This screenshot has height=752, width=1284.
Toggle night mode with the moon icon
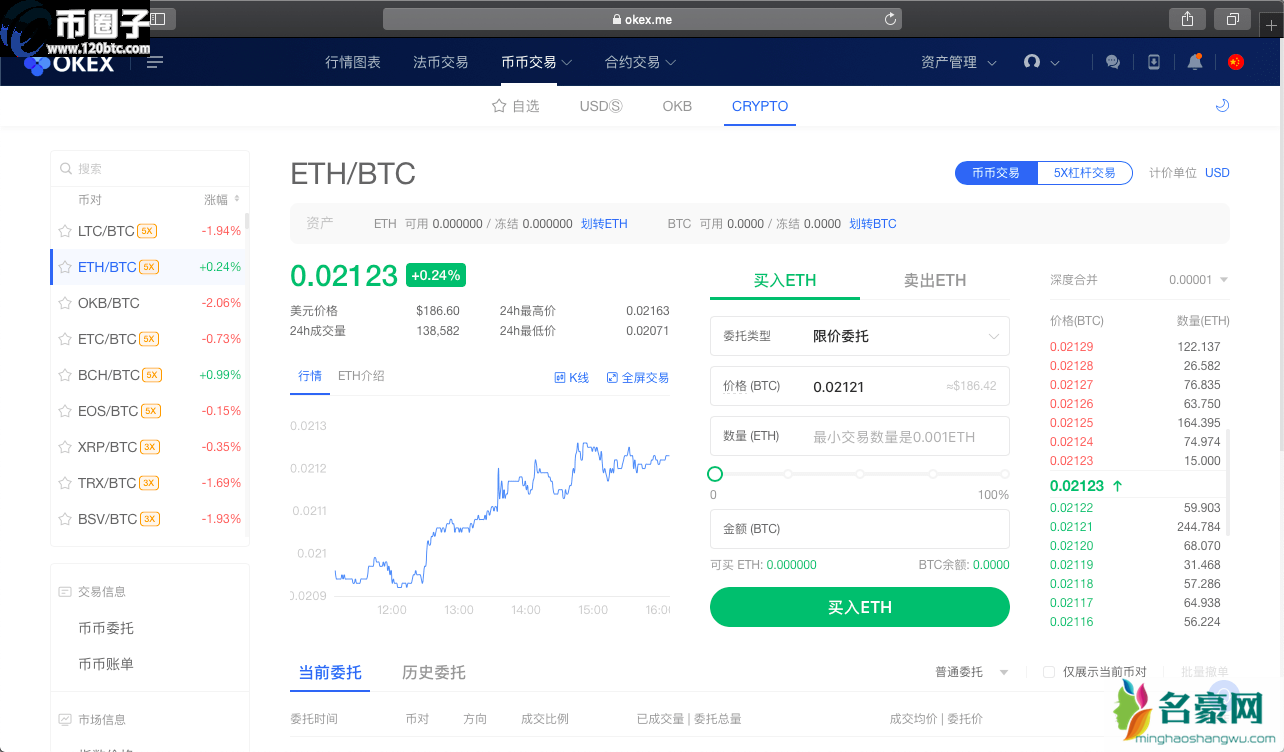[x=1221, y=106]
